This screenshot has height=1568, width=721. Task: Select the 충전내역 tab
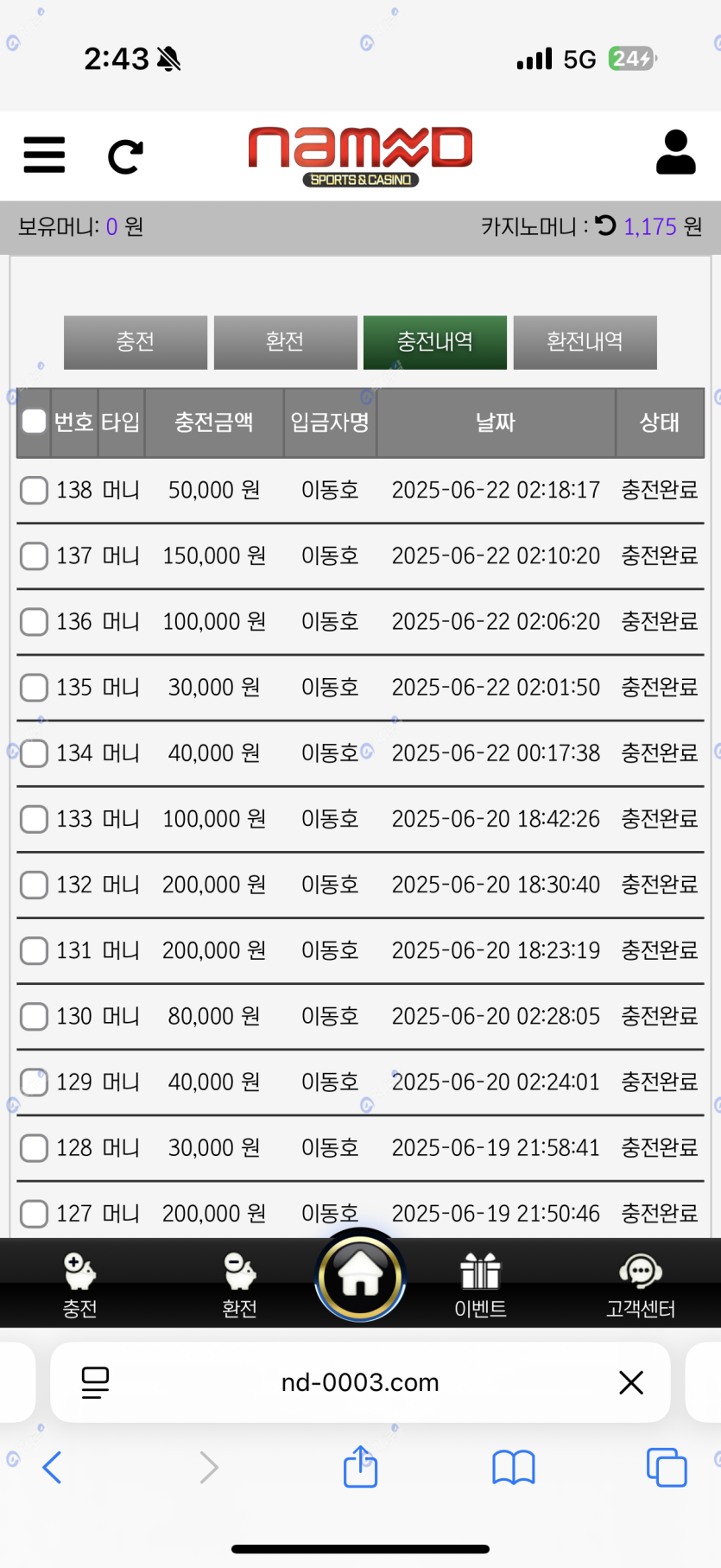point(435,342)
